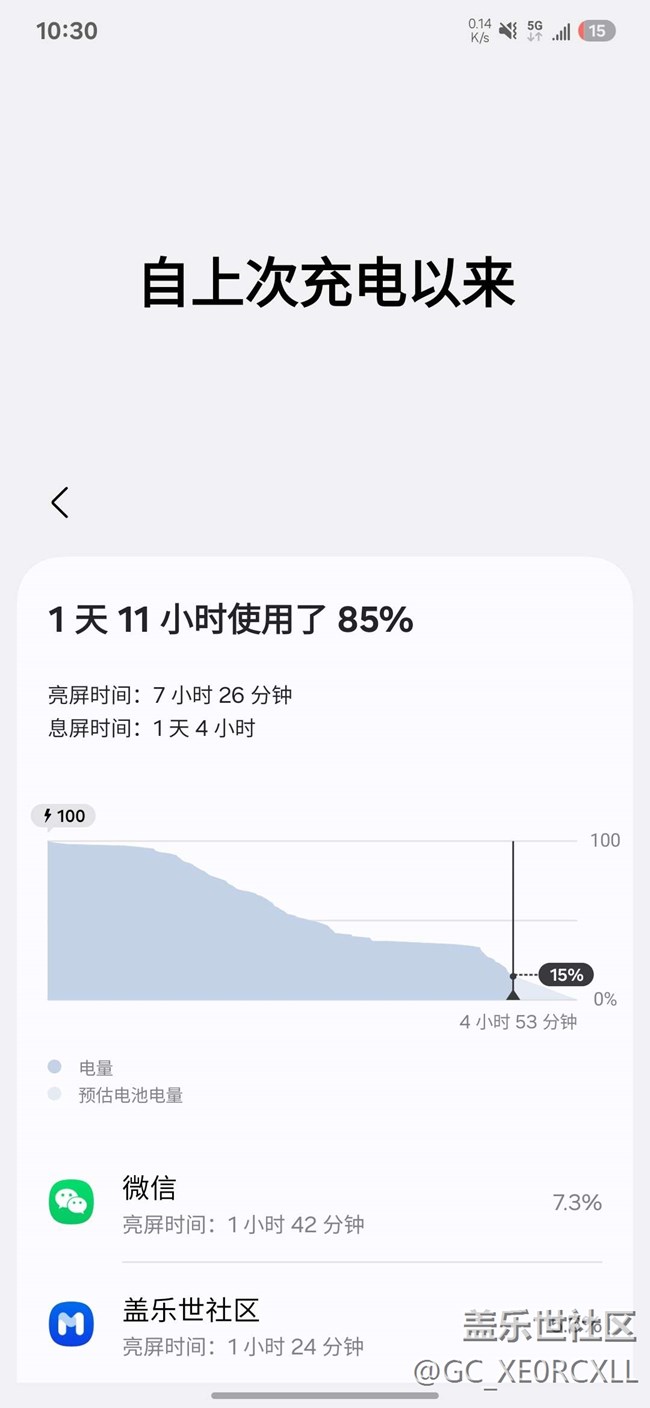Go back using the arrow icon
The image size is (650, 1408).
click(x=60, y=502)
